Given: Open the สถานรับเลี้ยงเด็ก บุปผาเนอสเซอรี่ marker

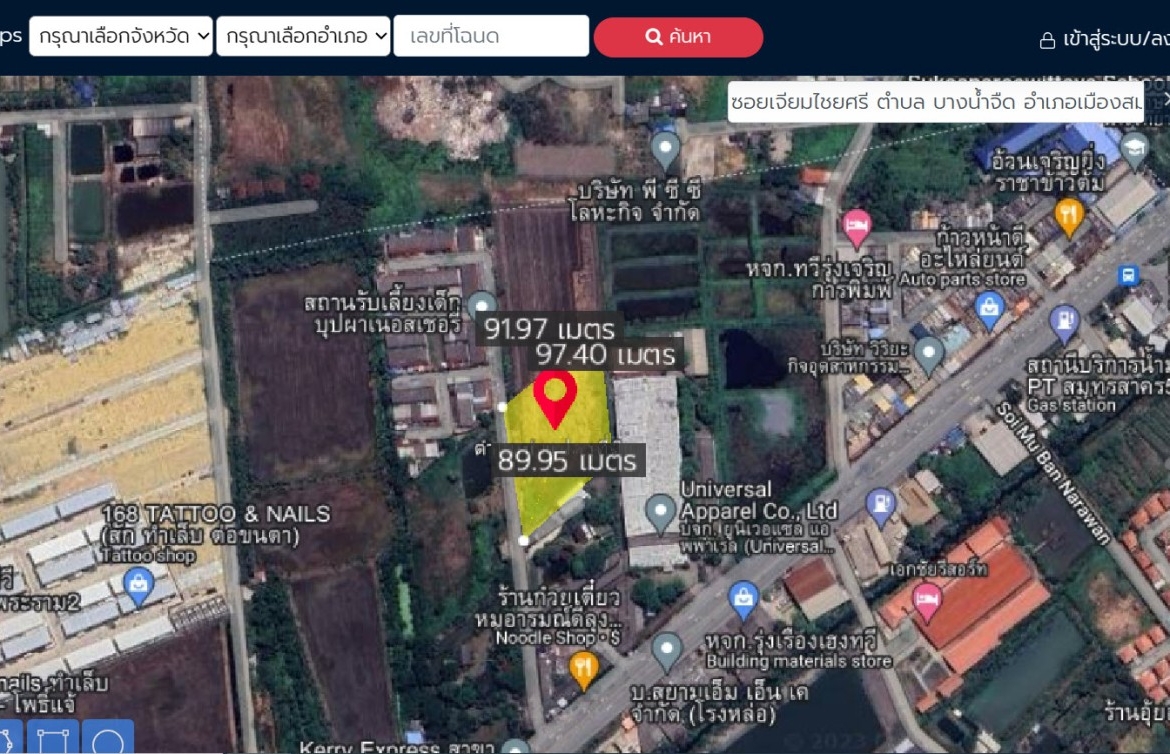Looking at the screenshot, I should pos(482,305).
